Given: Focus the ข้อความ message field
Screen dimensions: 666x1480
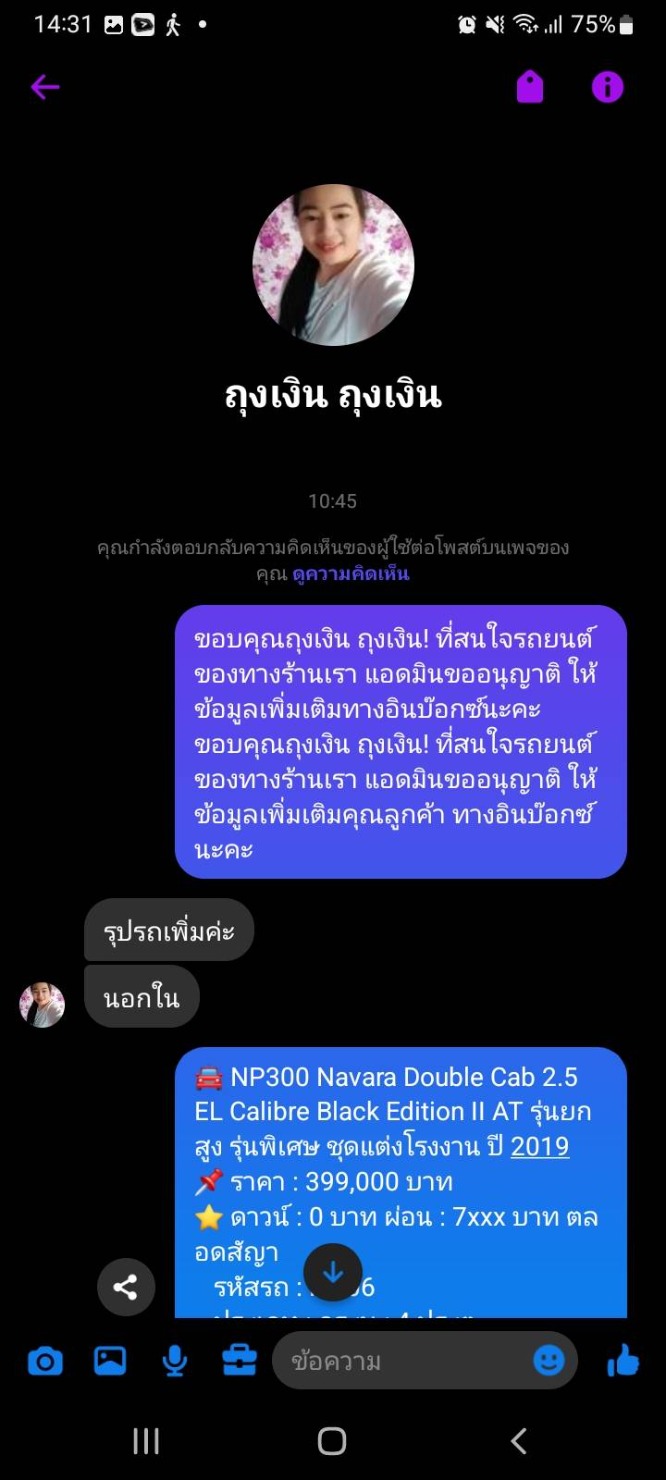Looking at the screenshot, I should pos(400,1361).
